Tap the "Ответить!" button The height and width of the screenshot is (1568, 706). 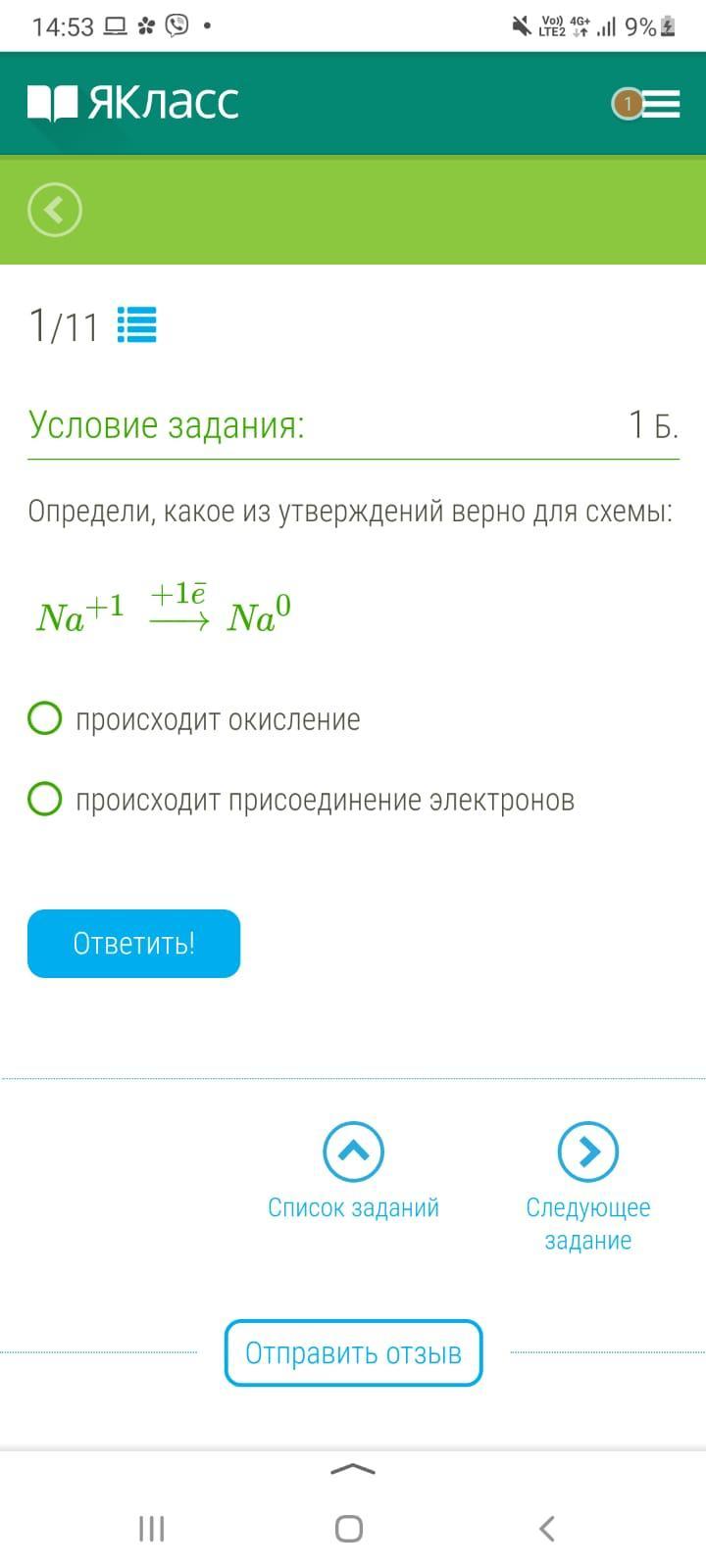point(133,943)
